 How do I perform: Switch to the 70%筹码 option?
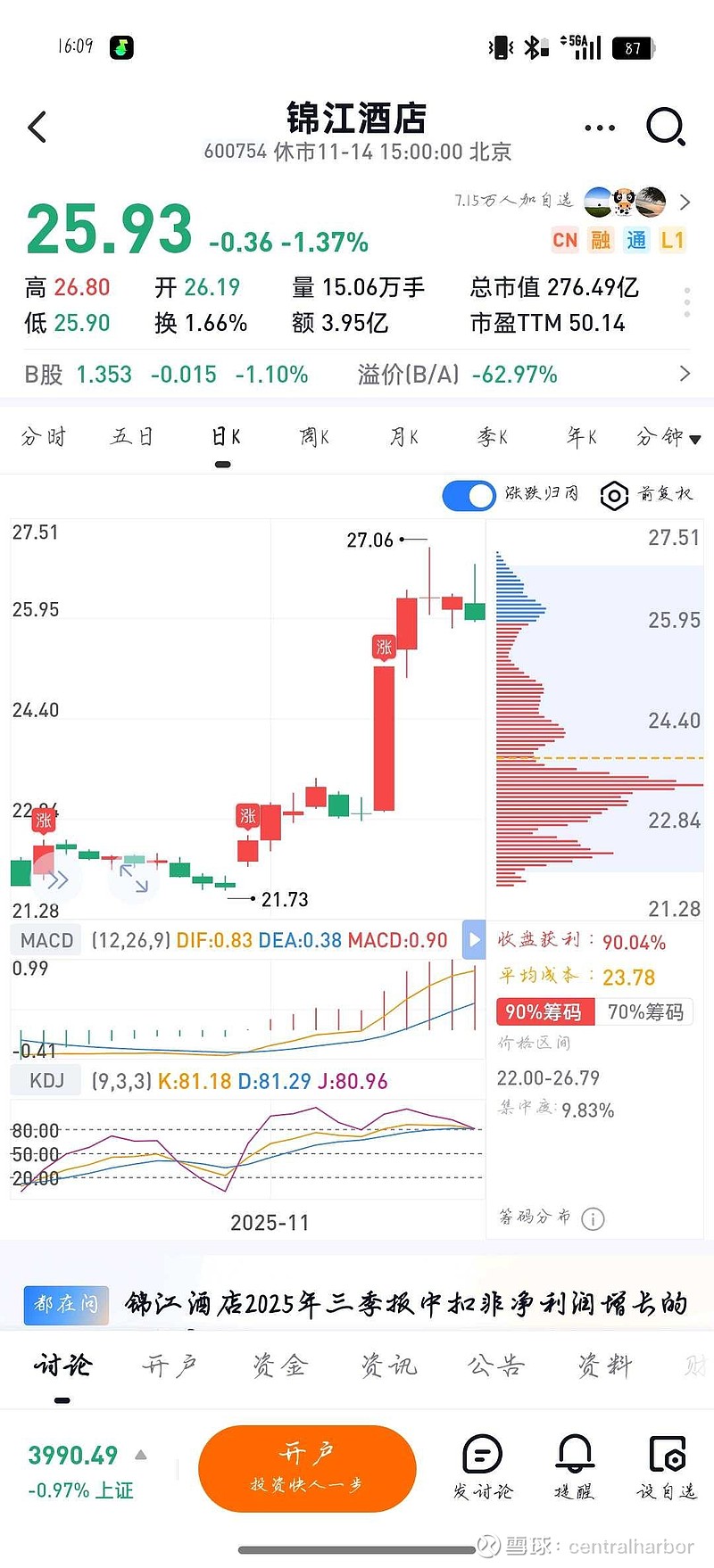point(645,1011)
